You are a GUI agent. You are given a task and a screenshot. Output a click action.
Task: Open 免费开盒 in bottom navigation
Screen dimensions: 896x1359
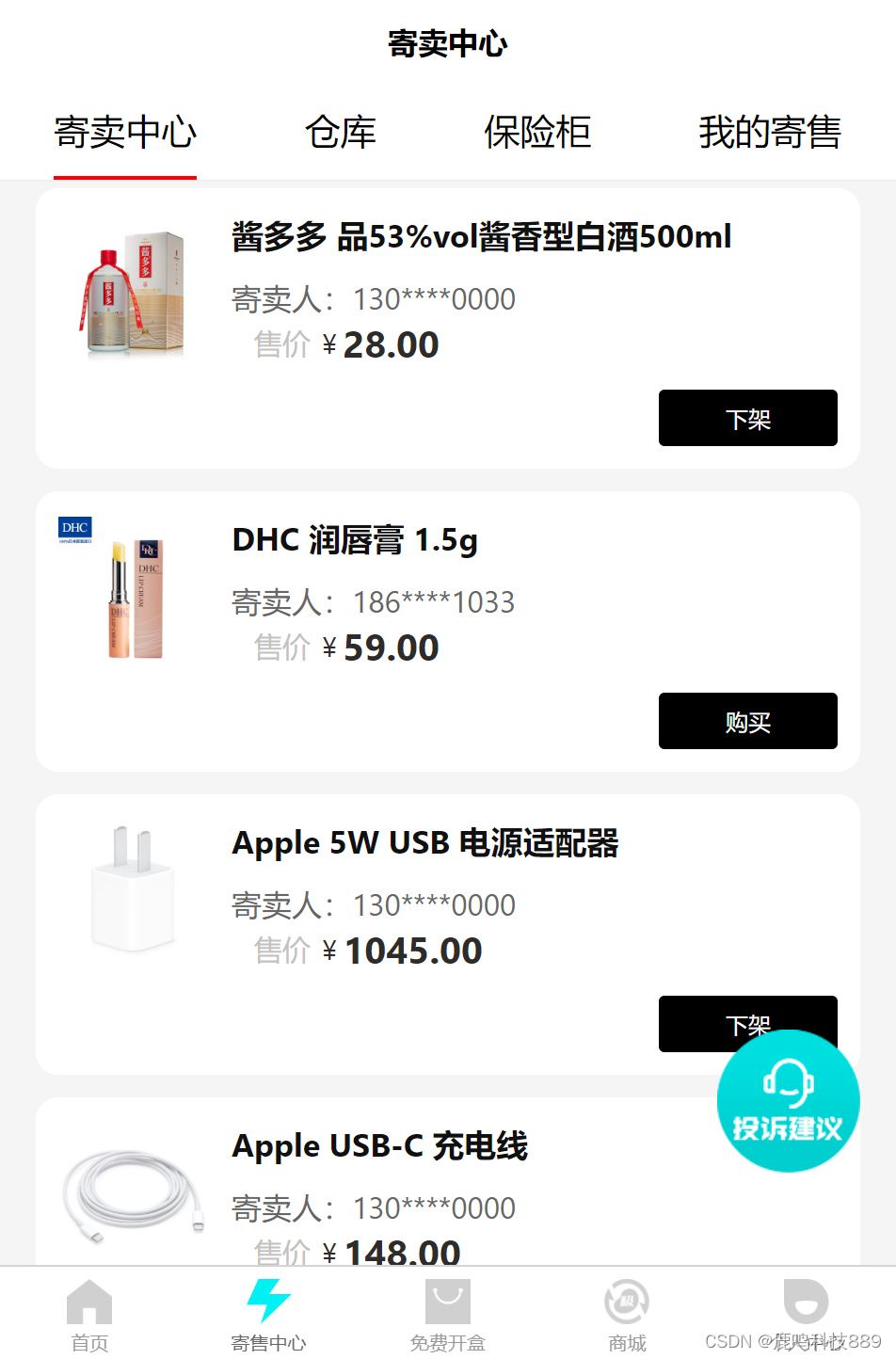tap(448, 1315)
